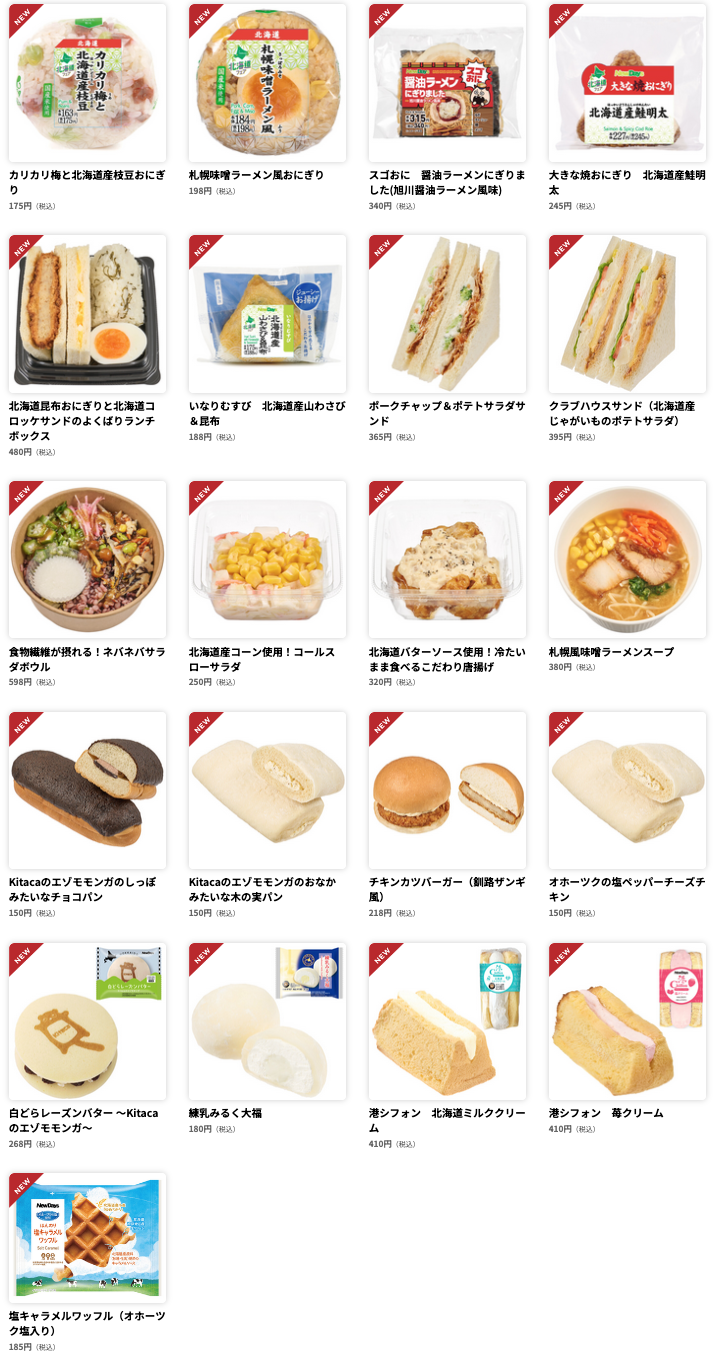Open エゾモモンガのしっぽみたいなチョコパン
Image resolution: width=713 pixels, height=1354 pixels.
(x=88, y=791)
